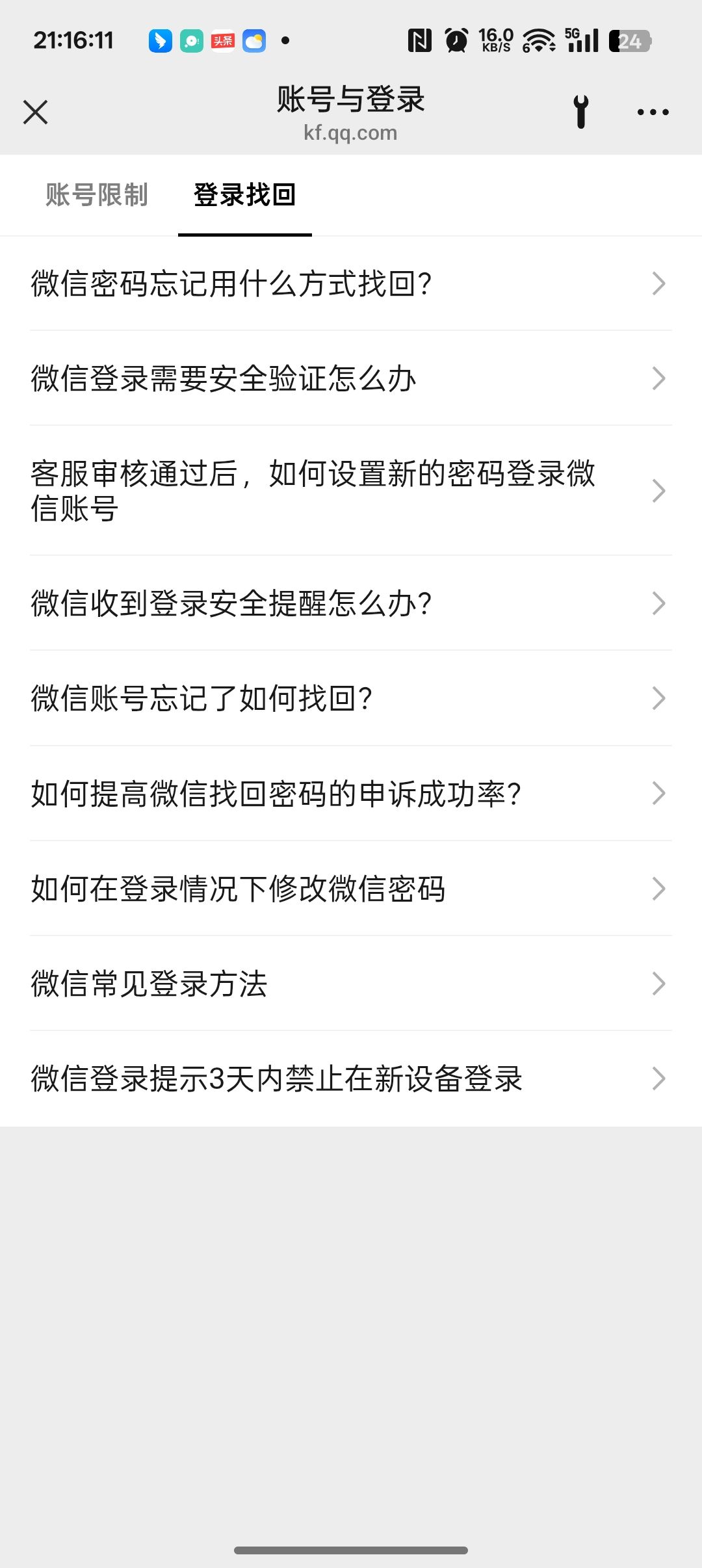The height and width of the screenshot is (1568, 702).
Task: Close the 账号与登录 web page
Action: pos(36,112)
